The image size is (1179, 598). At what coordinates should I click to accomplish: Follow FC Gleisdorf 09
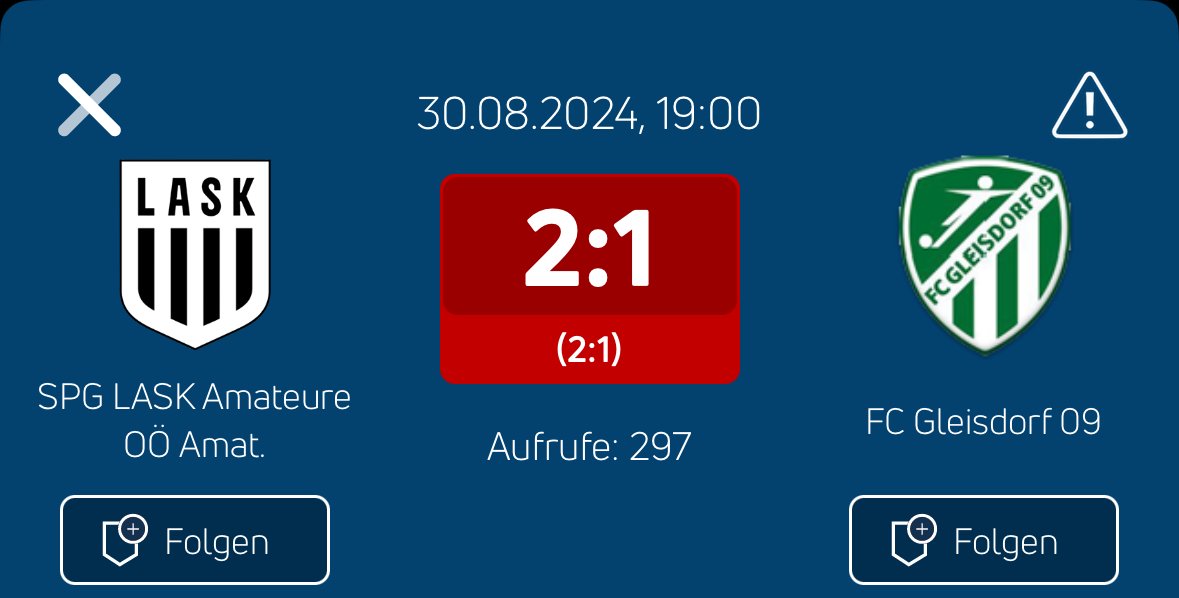983,540
